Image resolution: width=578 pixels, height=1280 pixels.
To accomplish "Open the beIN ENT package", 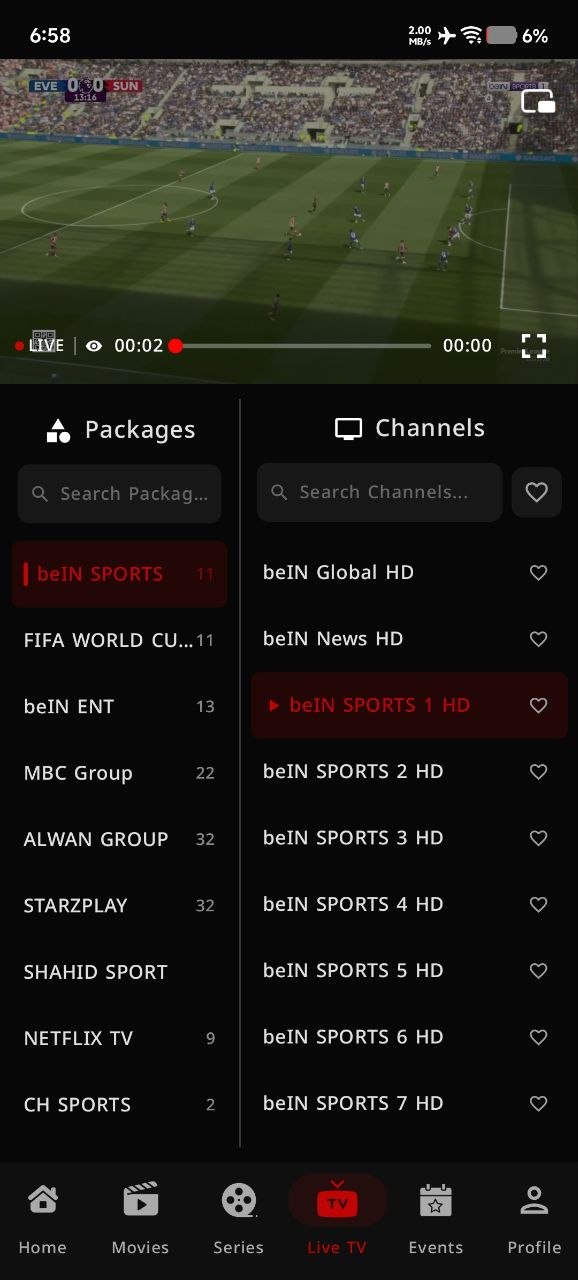I will [x=120, y=706].
